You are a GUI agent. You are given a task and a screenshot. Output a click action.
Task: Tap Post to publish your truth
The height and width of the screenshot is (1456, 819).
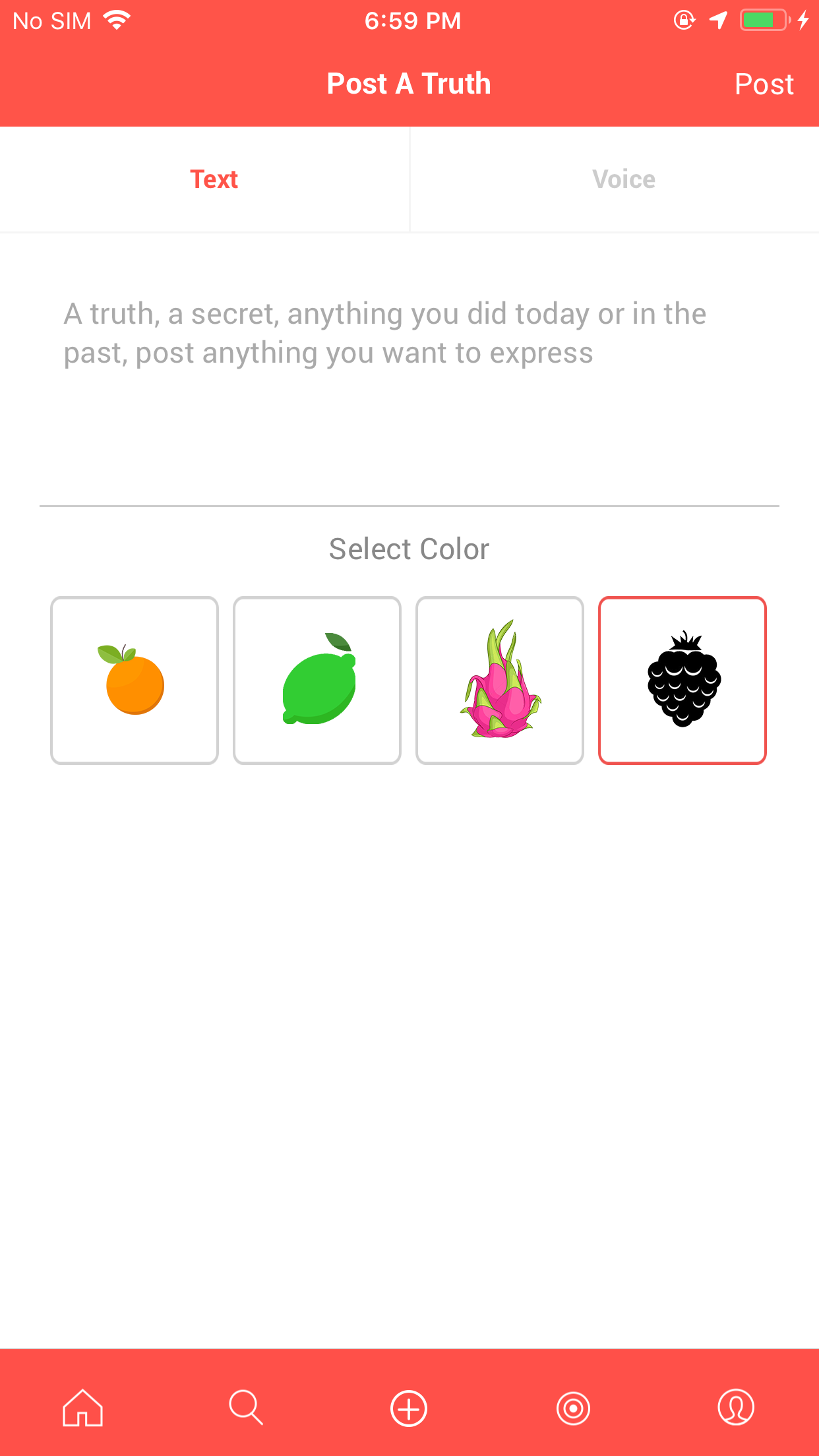point(764,83)
